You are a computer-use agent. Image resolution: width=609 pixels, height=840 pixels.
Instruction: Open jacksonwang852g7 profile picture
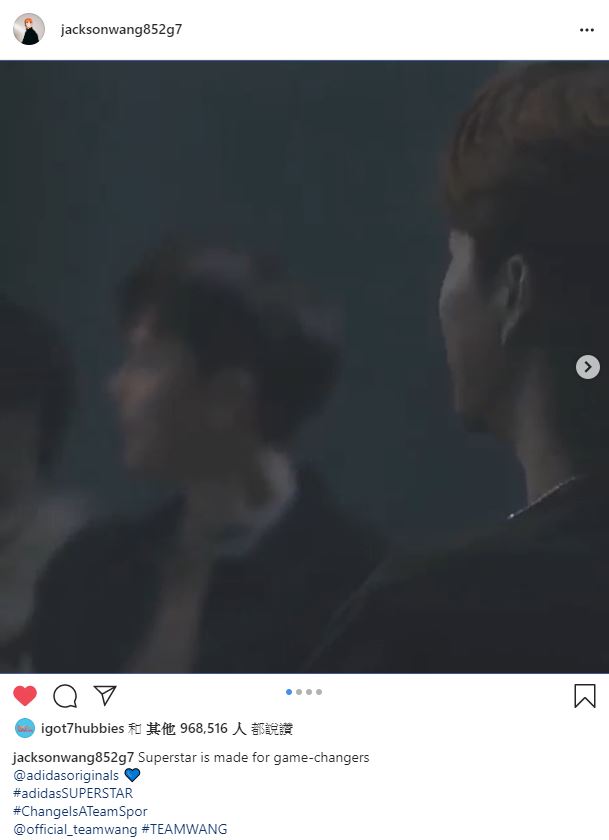click(29, 29)
